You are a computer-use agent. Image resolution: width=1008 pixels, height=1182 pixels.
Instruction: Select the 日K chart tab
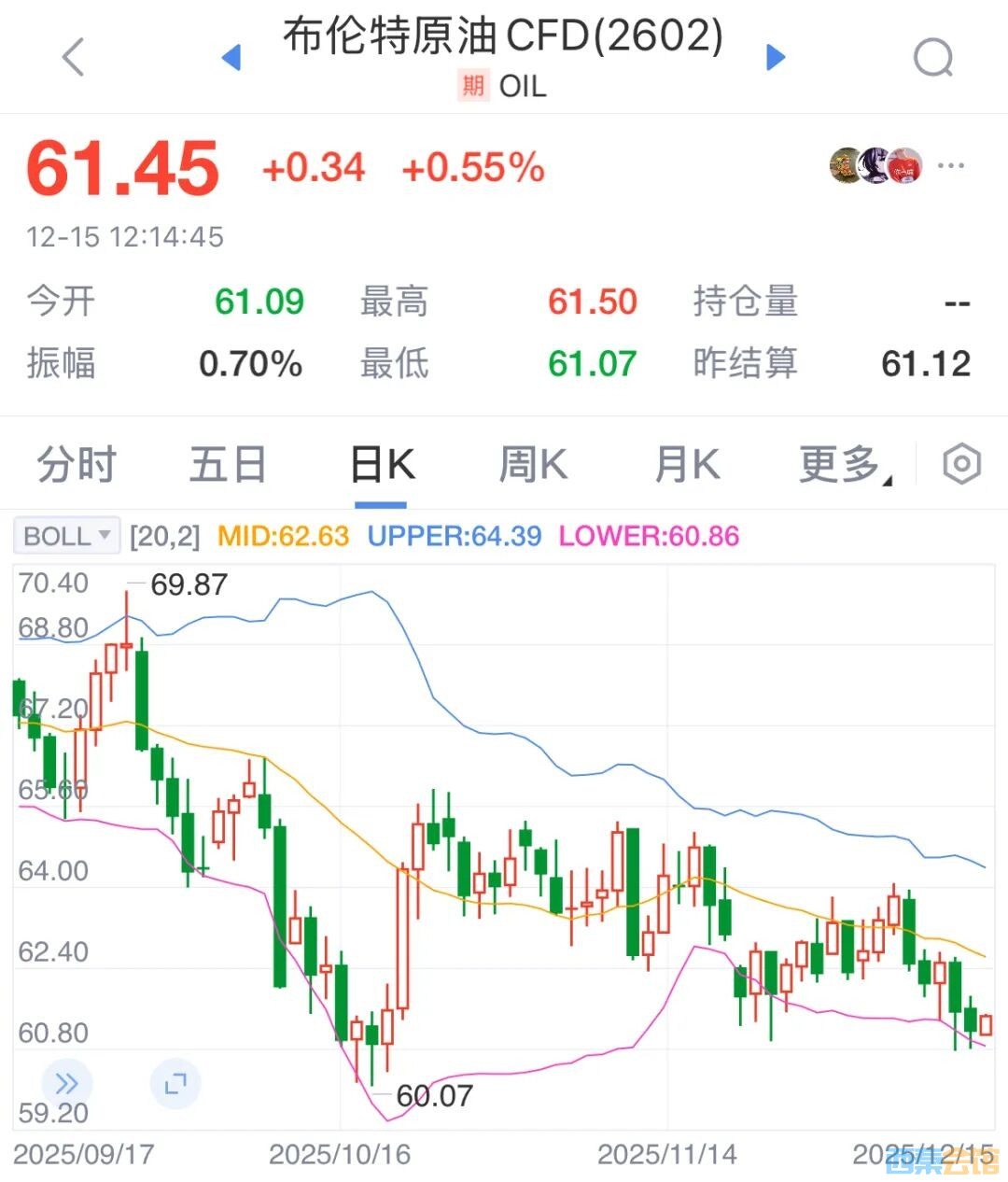click(x=381, y=465)
